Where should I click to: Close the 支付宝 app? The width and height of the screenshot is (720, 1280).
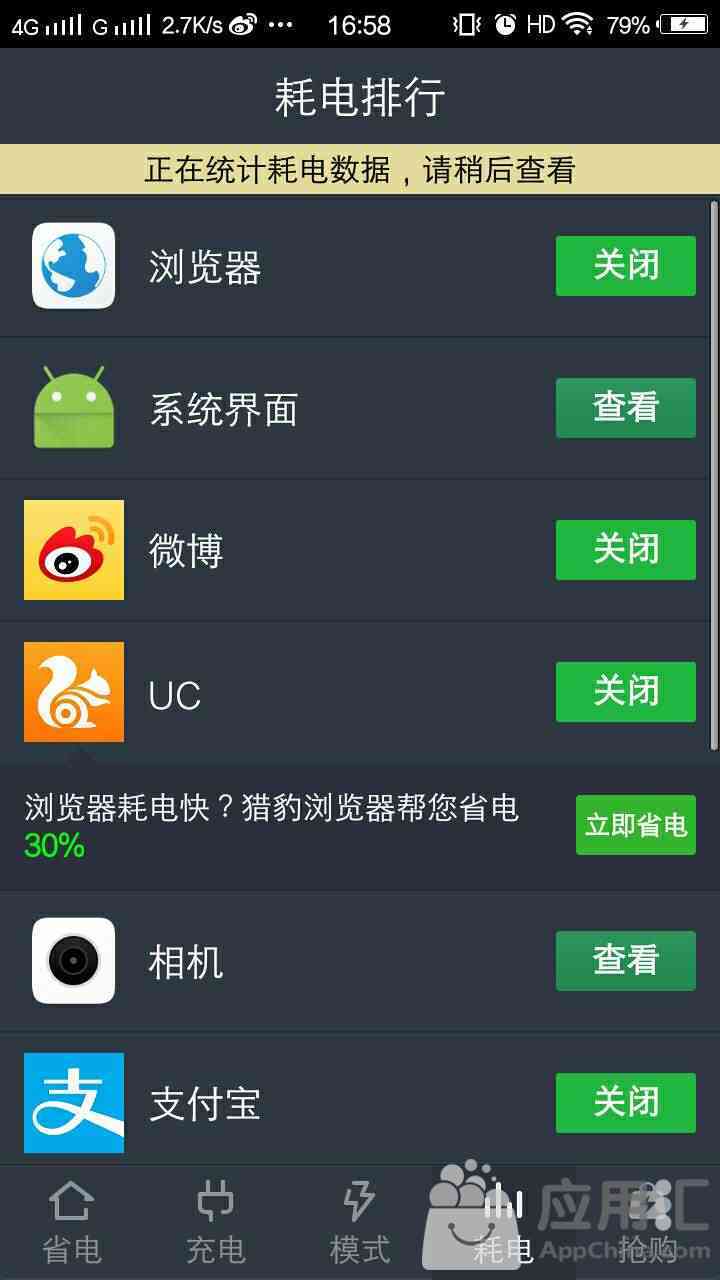[626, 1103]
